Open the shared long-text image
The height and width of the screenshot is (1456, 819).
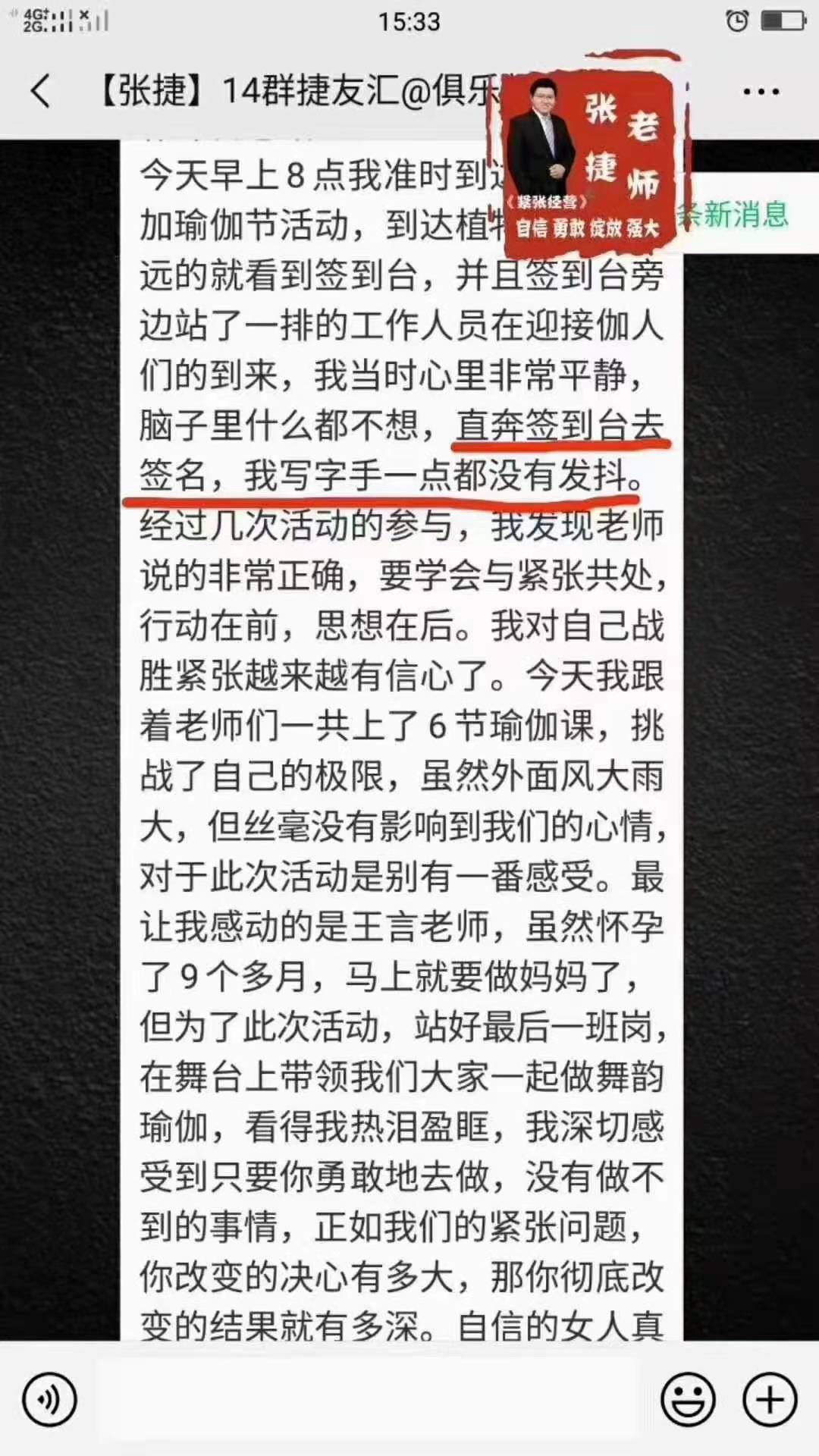[x=401, y=758]
